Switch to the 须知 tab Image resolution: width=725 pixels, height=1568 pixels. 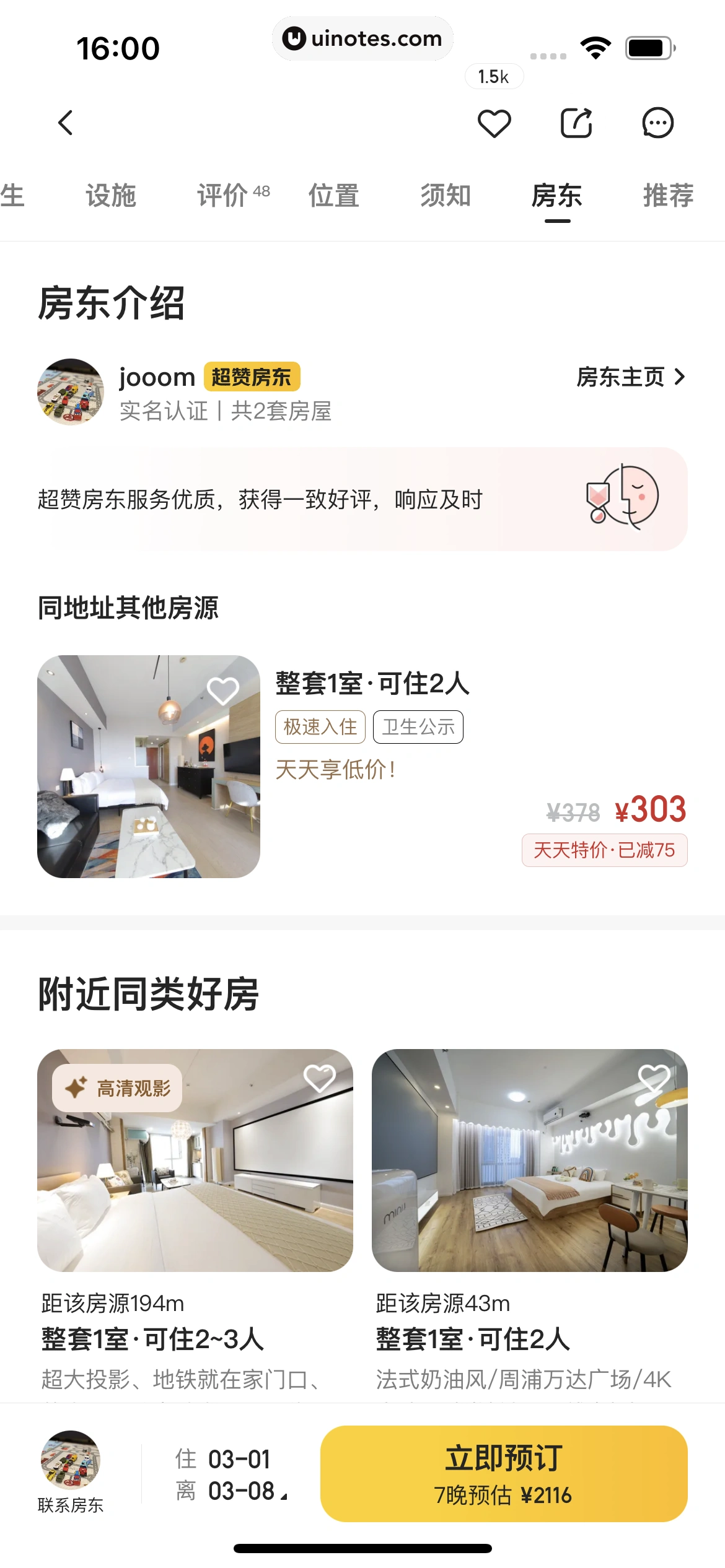pos(446,196)
